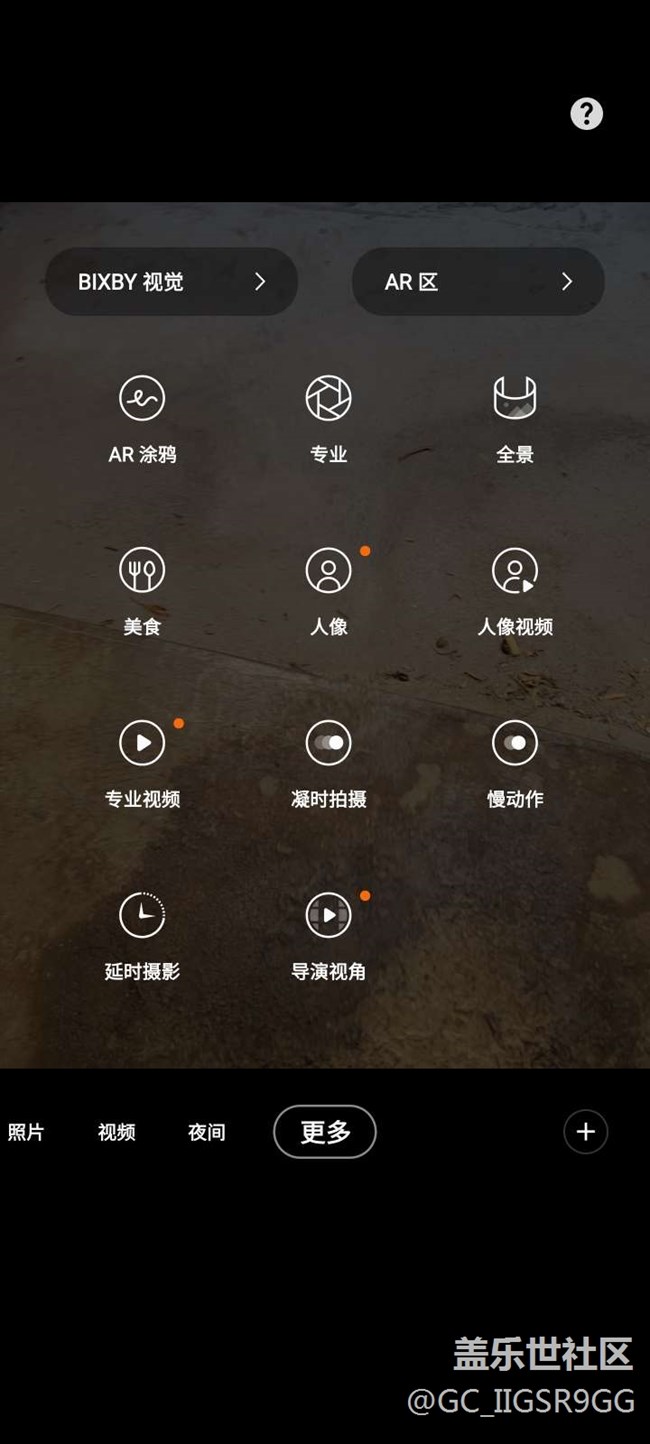Choose 全景 panorama mode
This screenshot has height=1444, width=650.
click(x=515, y=399)
